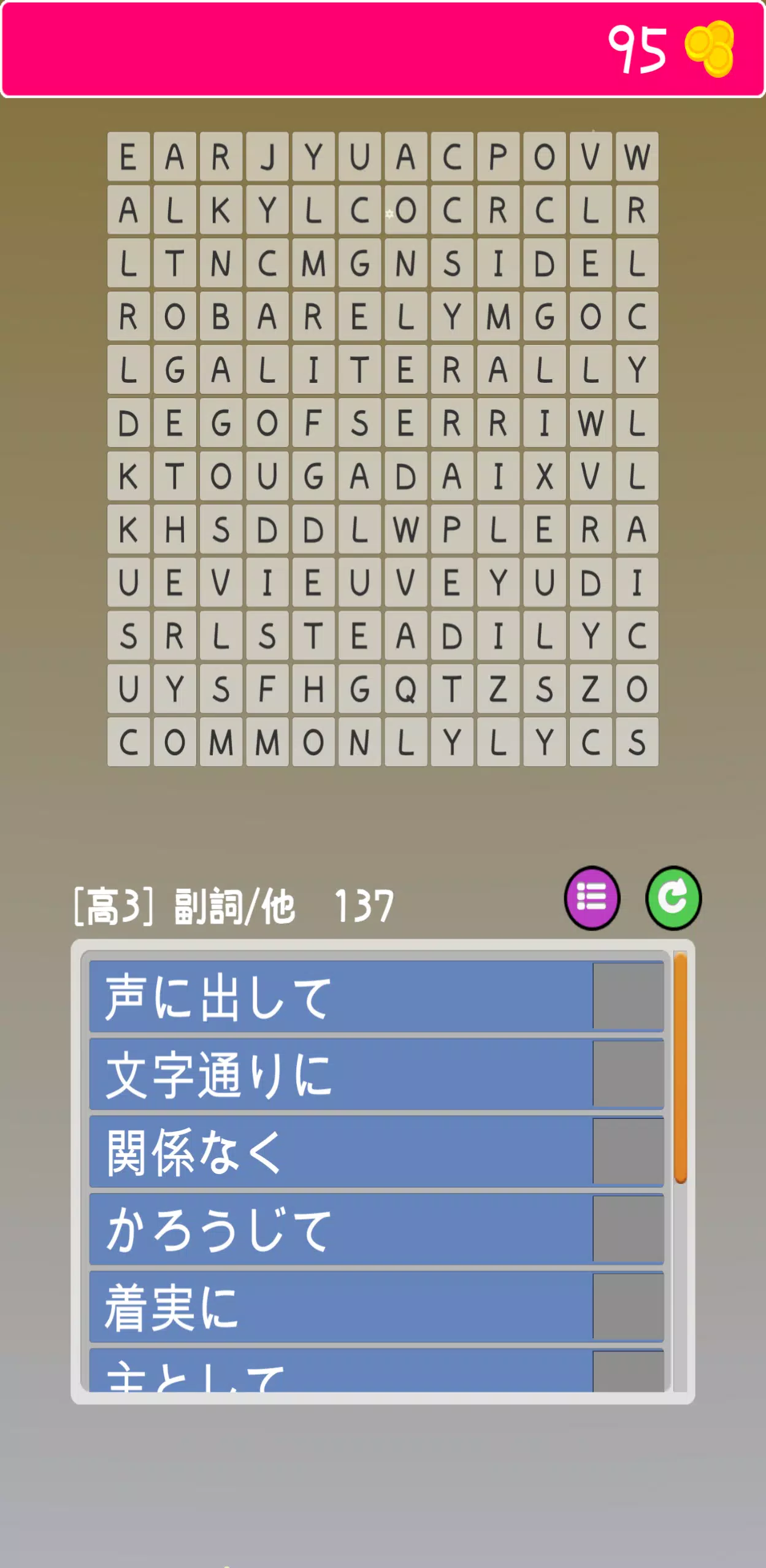Image resolution: width=766 pixels, height=1568 pixels.
Task: Tap letter S at bottom-right of grid
Action: click(x=636, y=742)
